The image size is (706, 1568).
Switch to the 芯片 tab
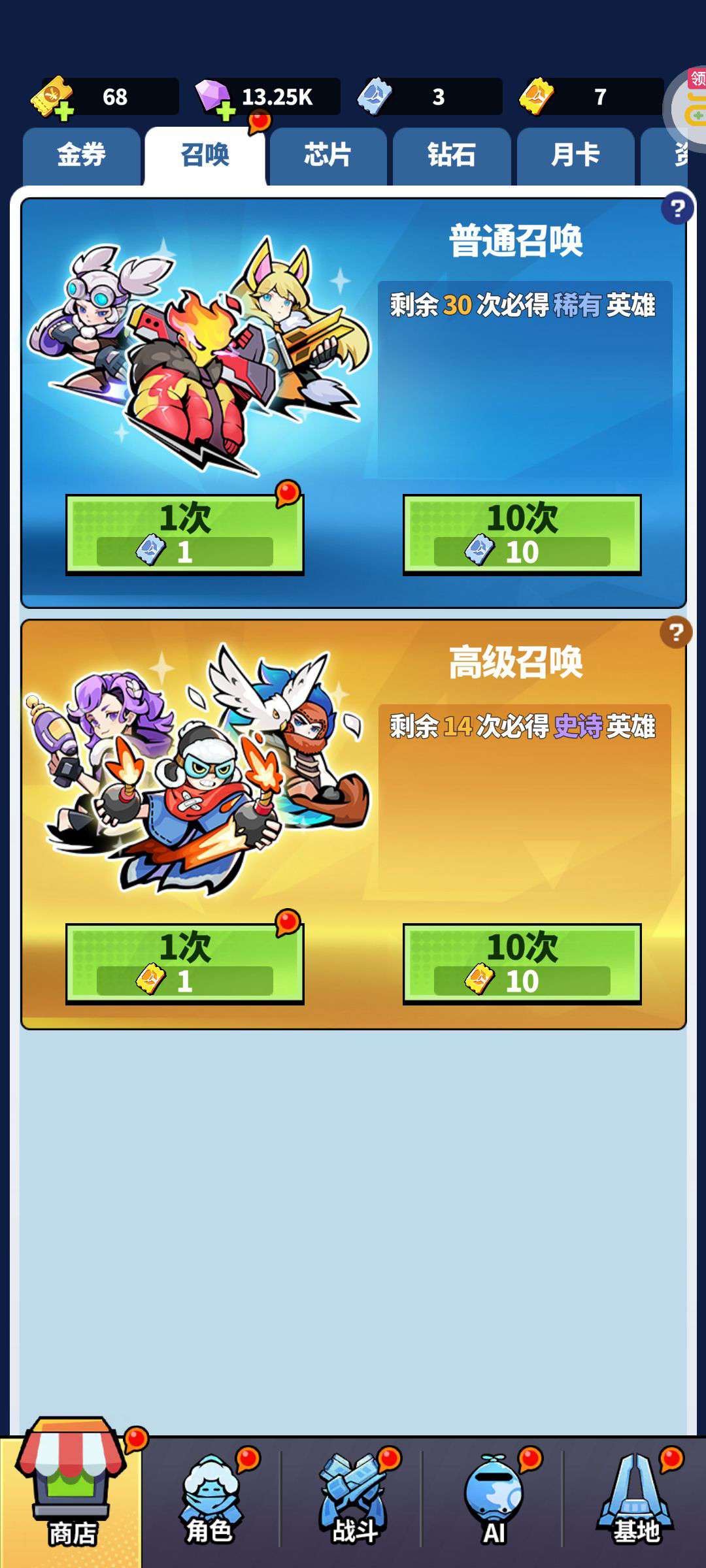tap(328, 155)
